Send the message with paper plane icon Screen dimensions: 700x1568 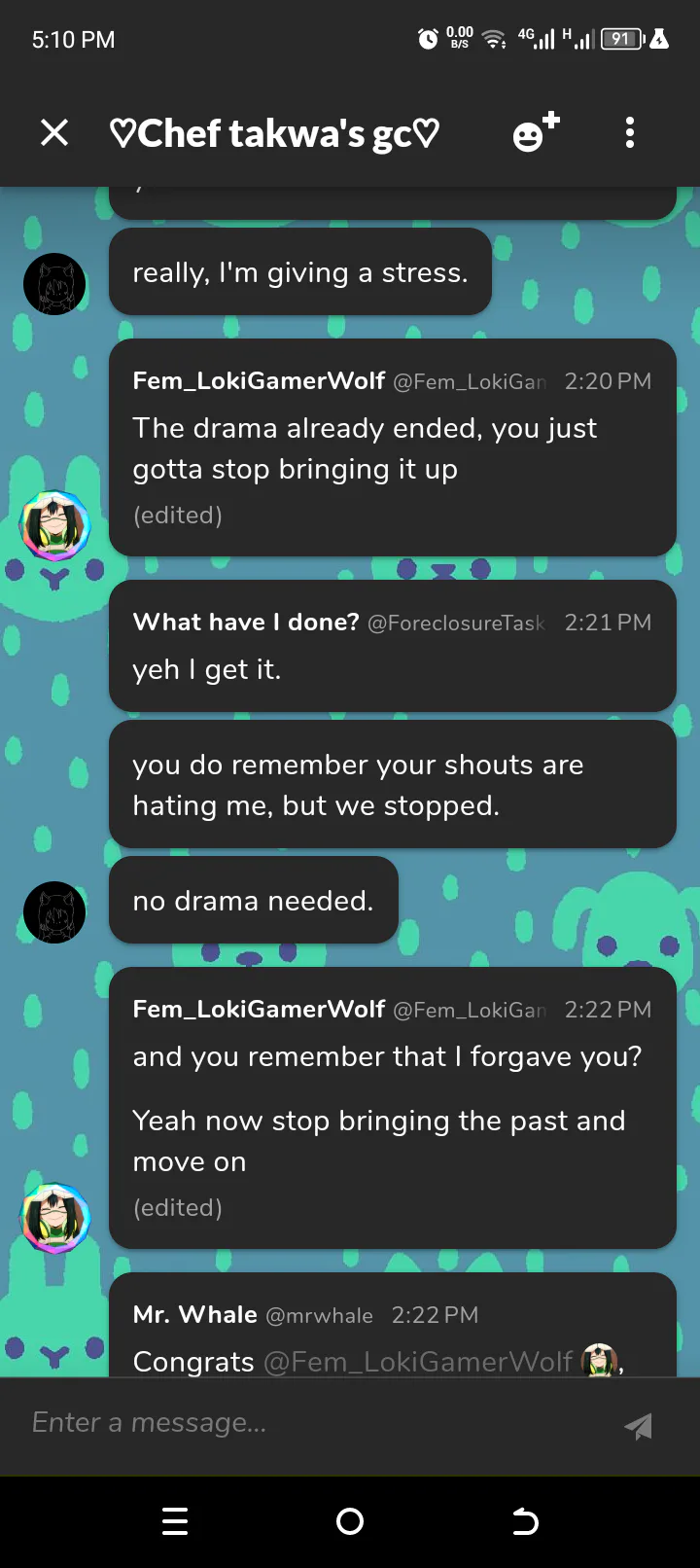coord(638,1426)
